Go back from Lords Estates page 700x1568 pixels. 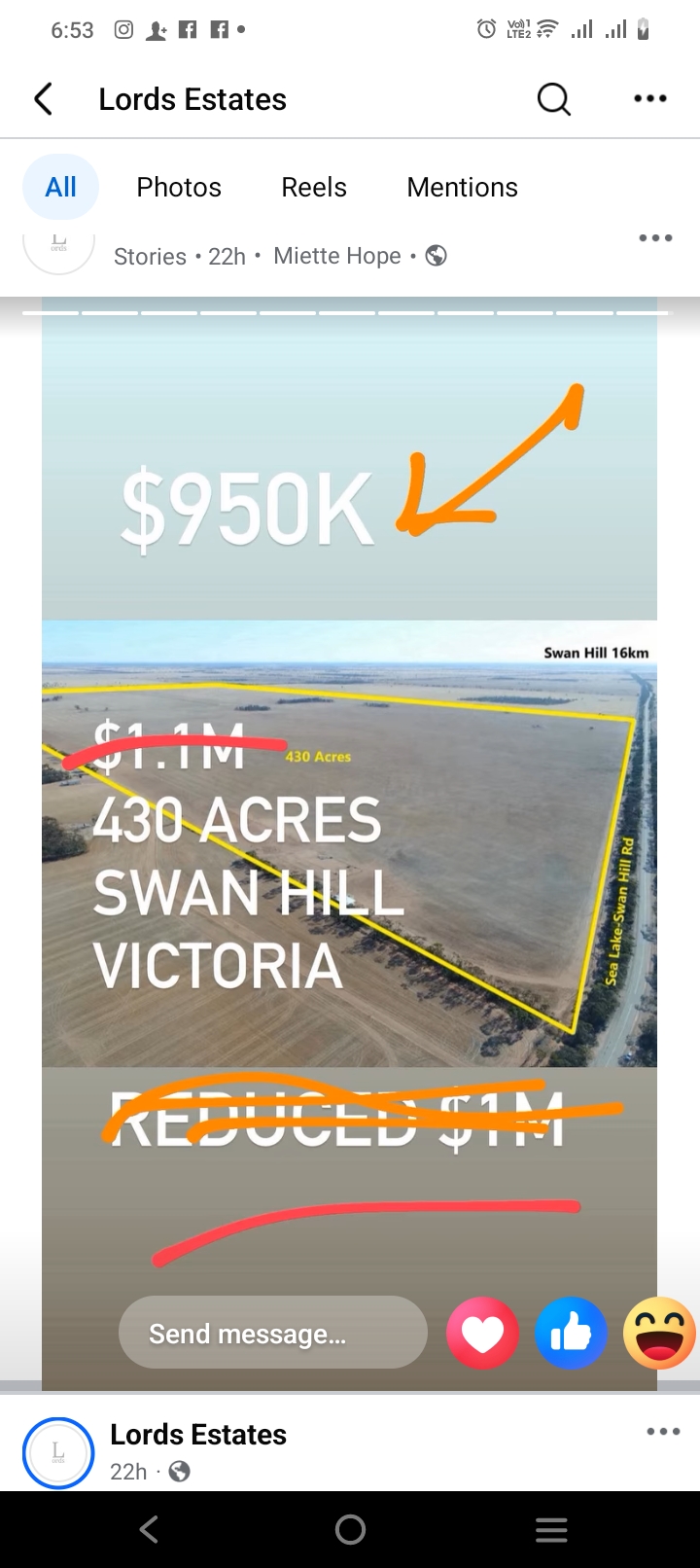point(43,99)
